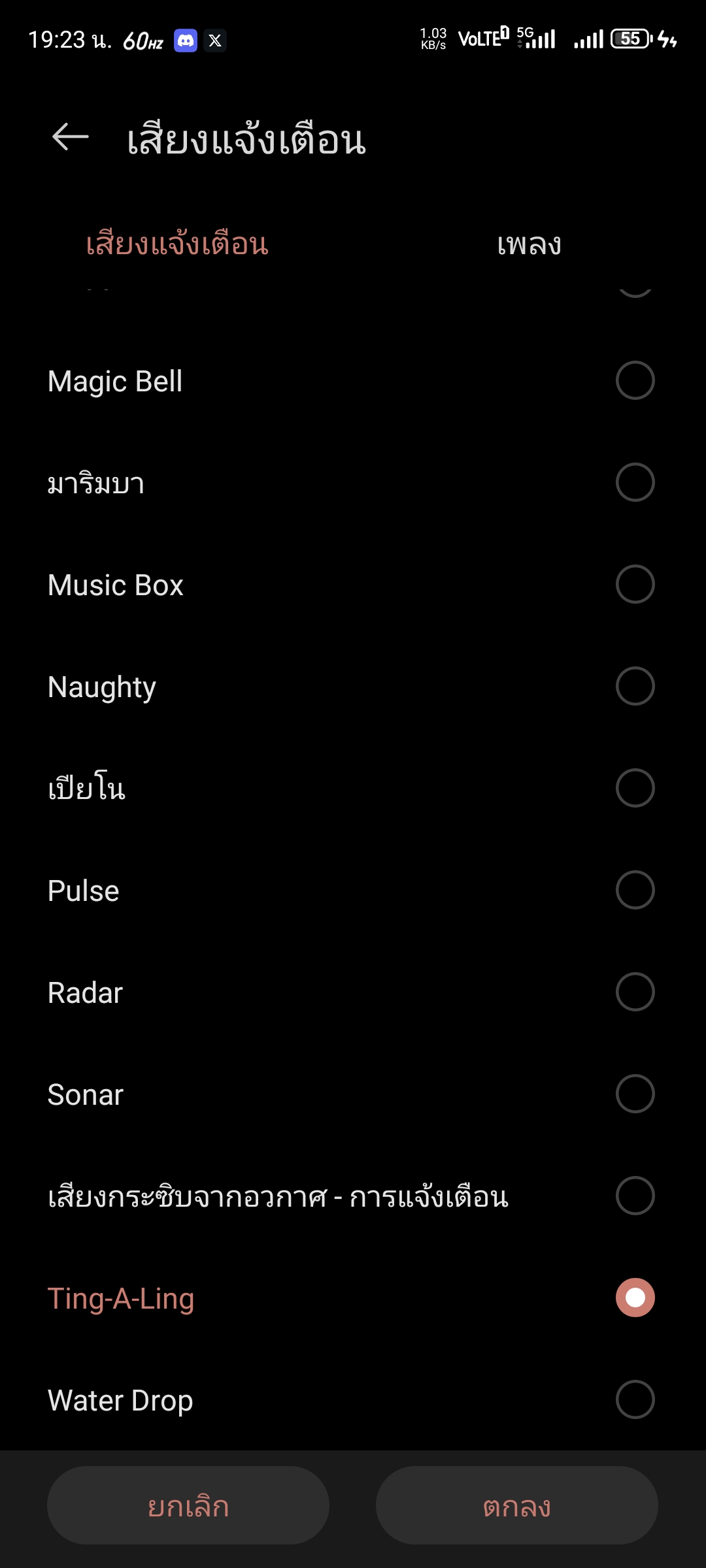
Task: Select เสียงกระซิบจากอวกาศ - การแจ้งเตือน sound
Action: click(353, 1196)
